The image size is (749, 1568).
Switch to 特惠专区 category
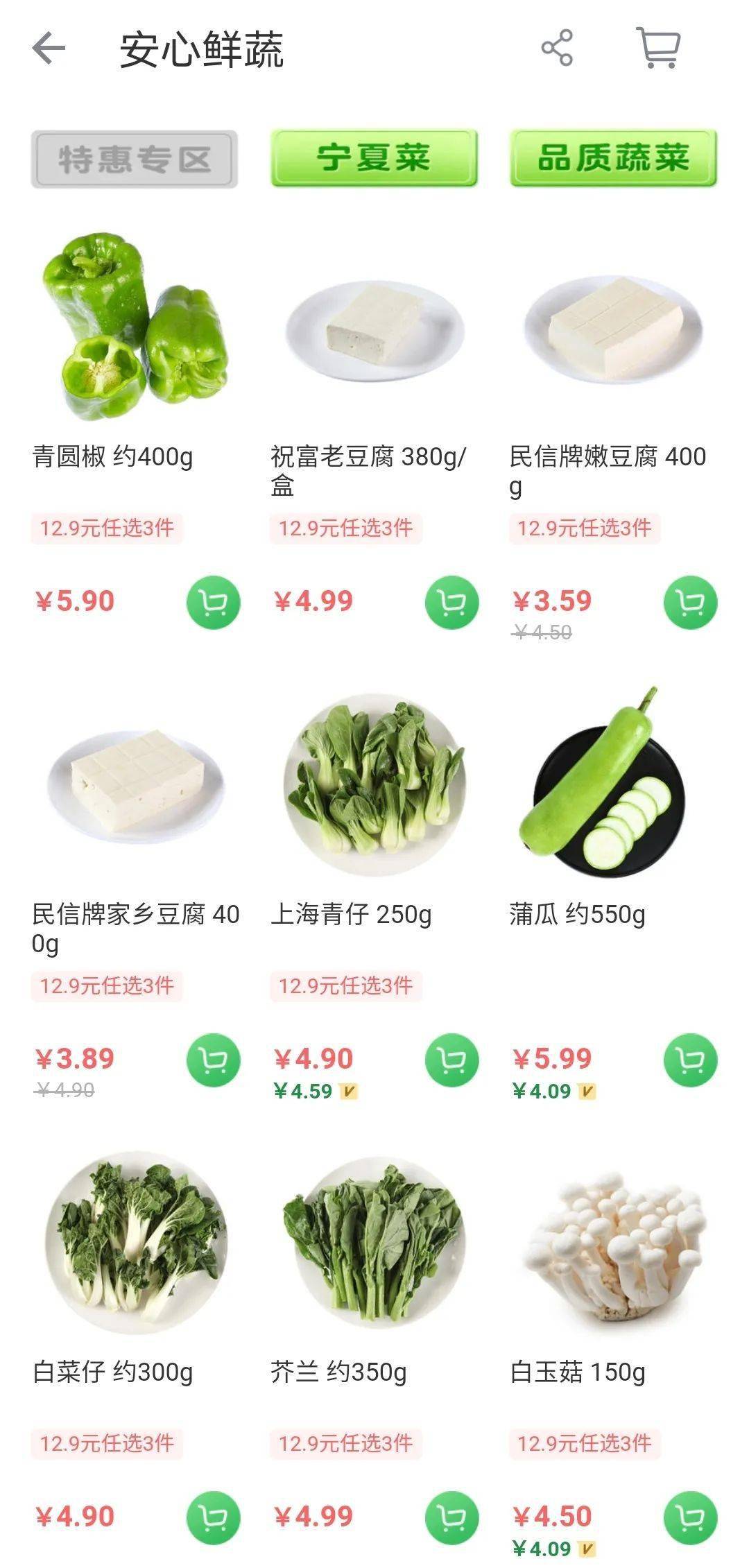135,158
